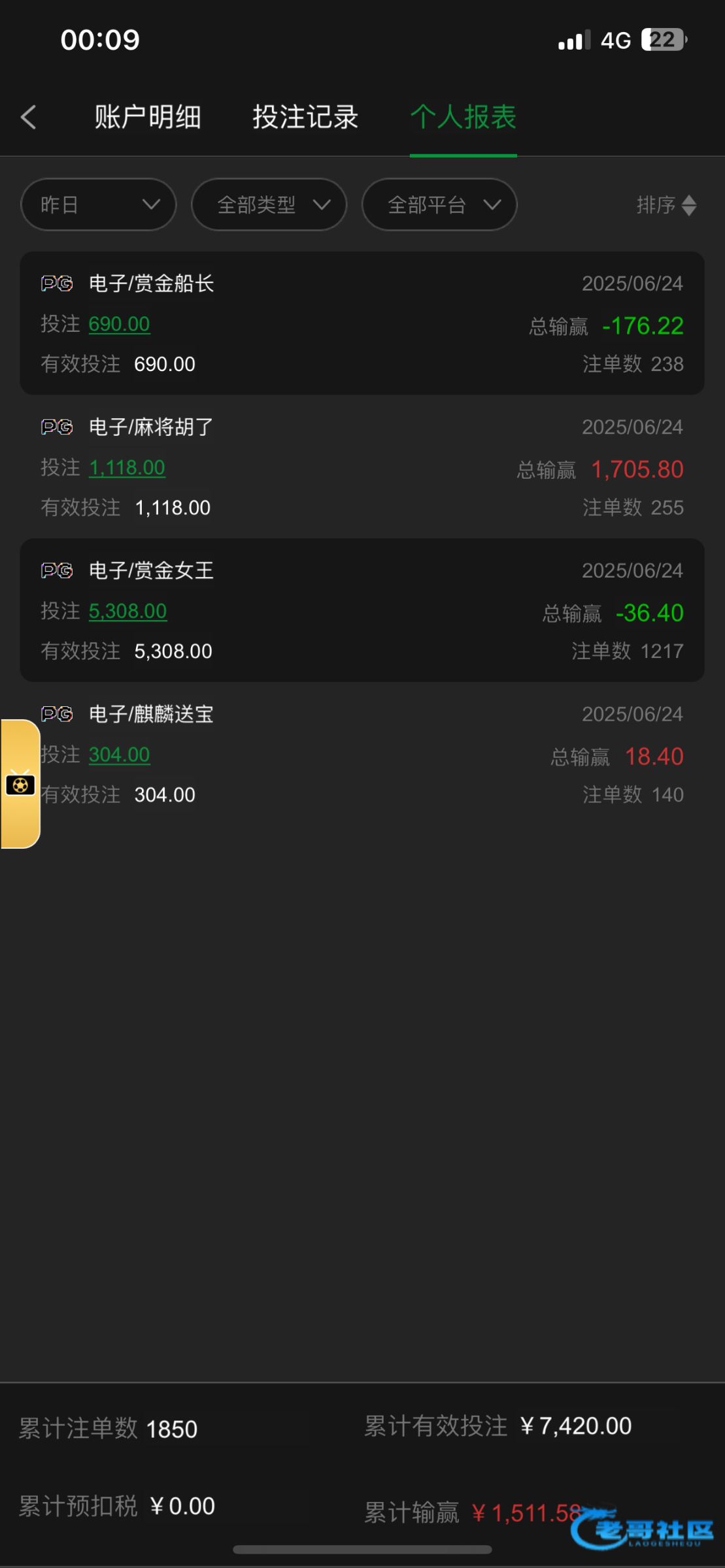725x1568 pixels.
Task: Open the 5,308.00 bet link for 赏金女王
Action: (x=128, y=612)
